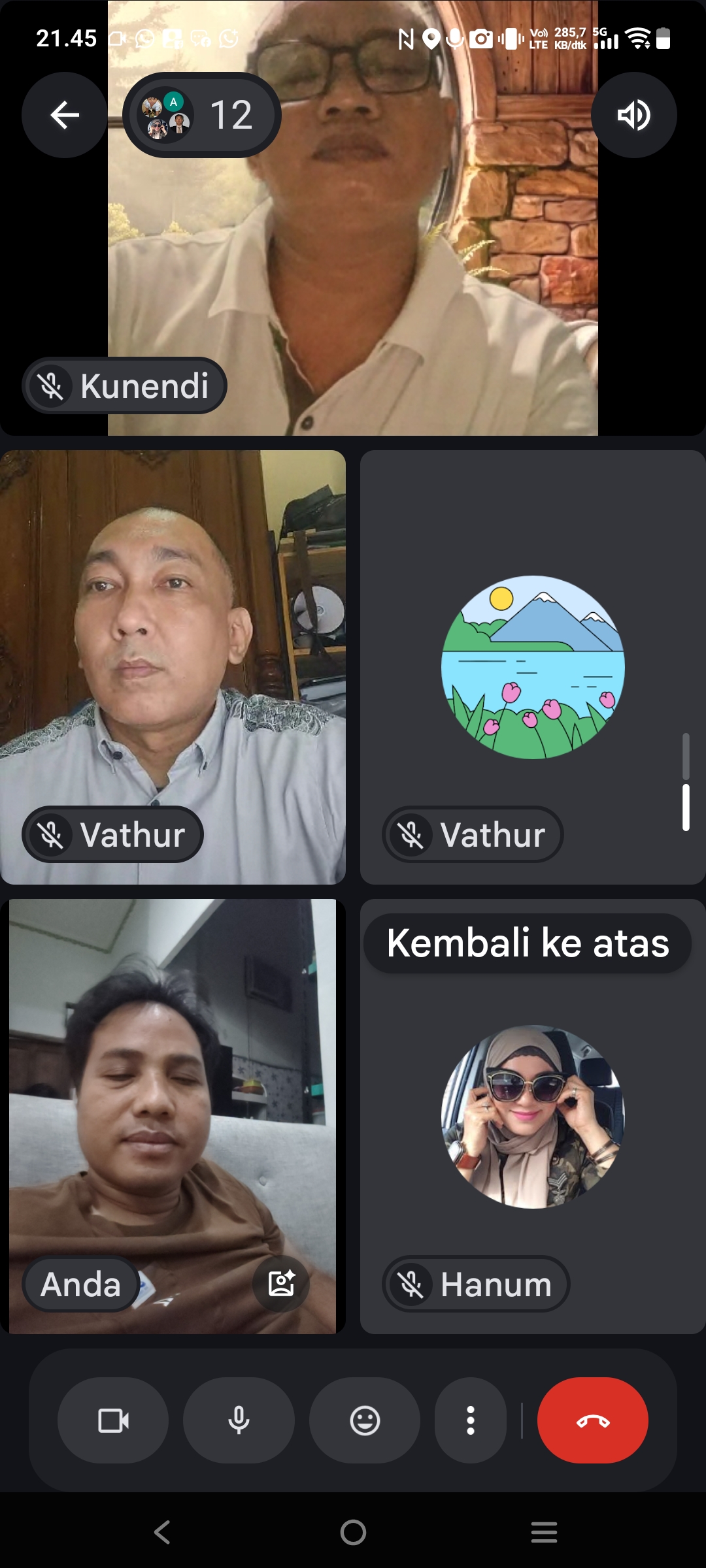This screenshot has height=1568, width=706.
Task: Tap Kembali ke atas button
Action: (x=528, y=943)
